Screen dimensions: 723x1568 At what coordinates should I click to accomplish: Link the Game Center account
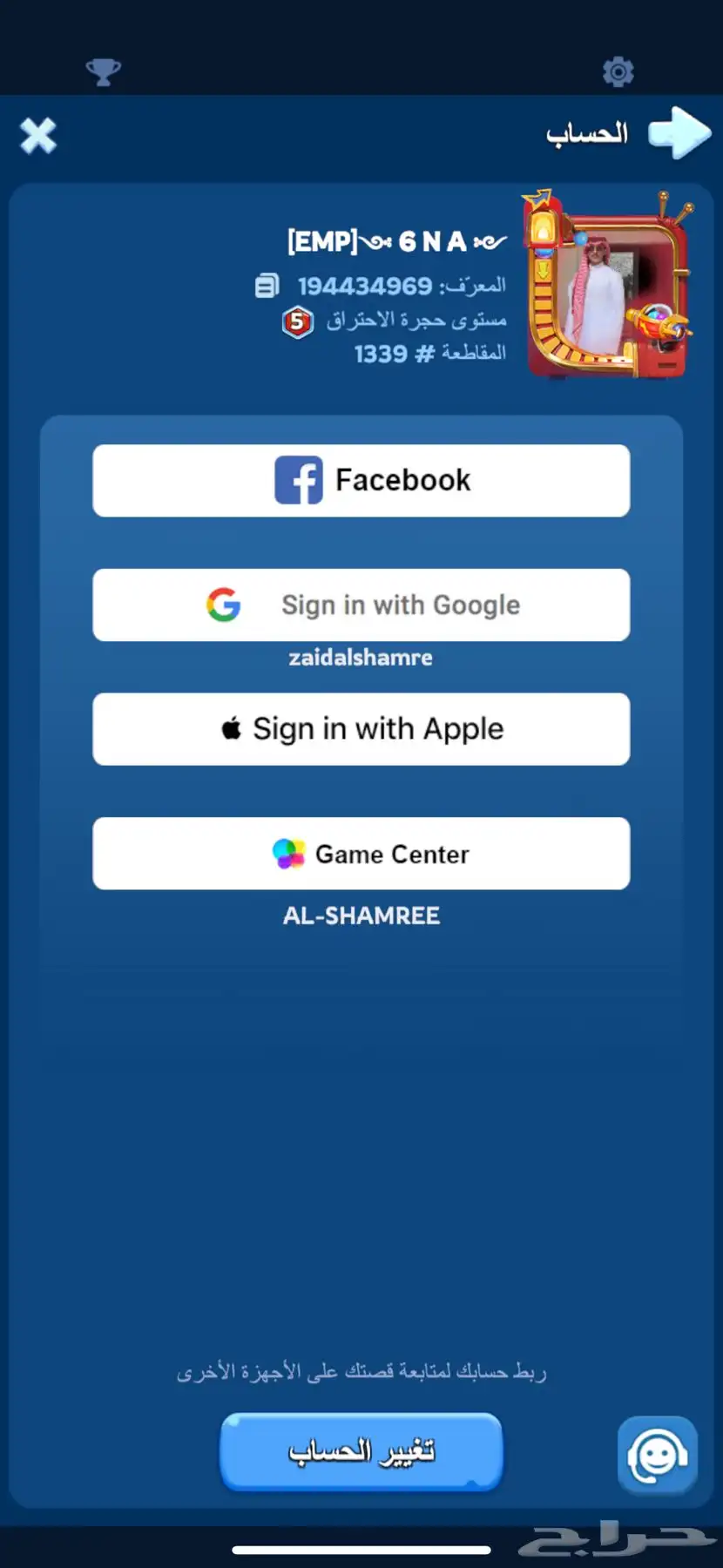pos(361,854)
